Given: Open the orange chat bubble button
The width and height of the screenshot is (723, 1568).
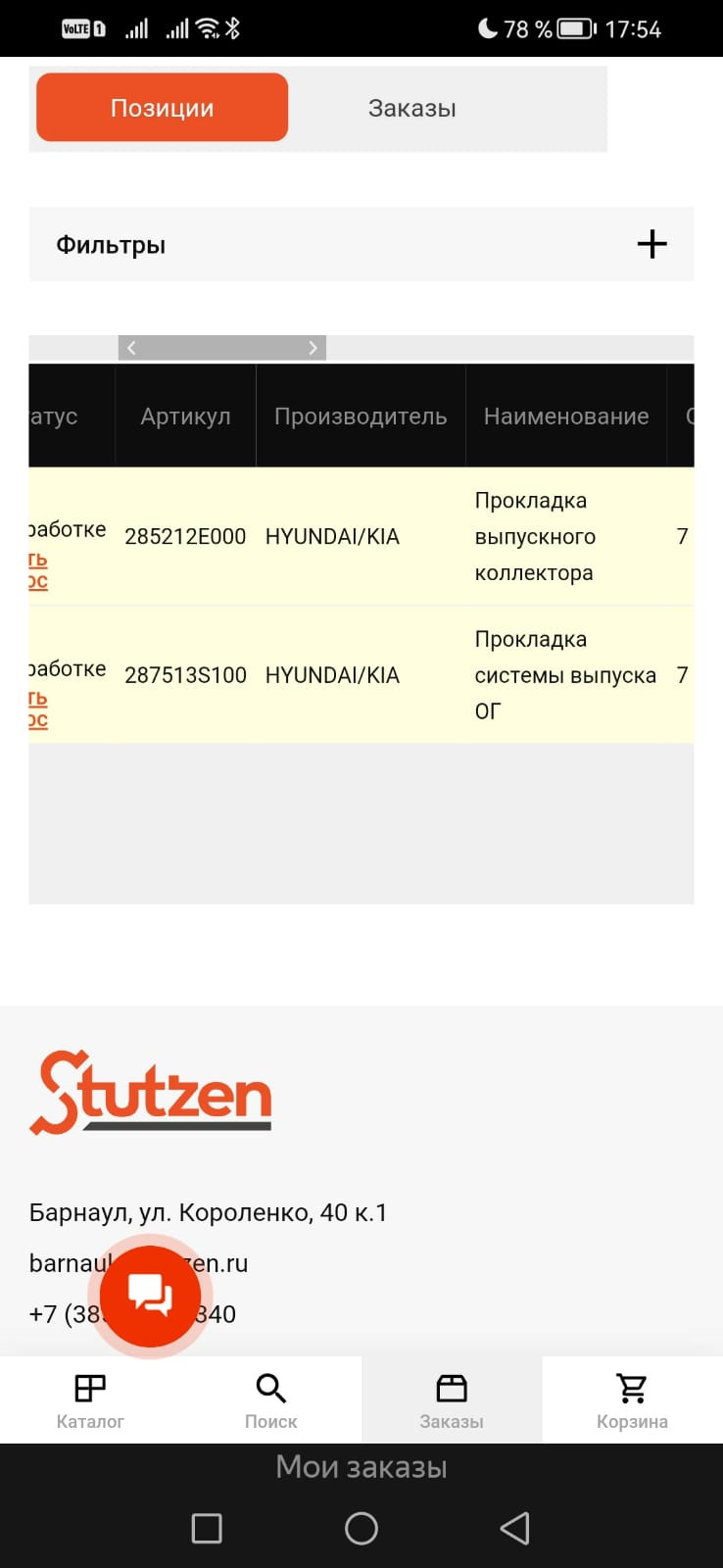Looking at the screenshot, I should (150, 1296).
